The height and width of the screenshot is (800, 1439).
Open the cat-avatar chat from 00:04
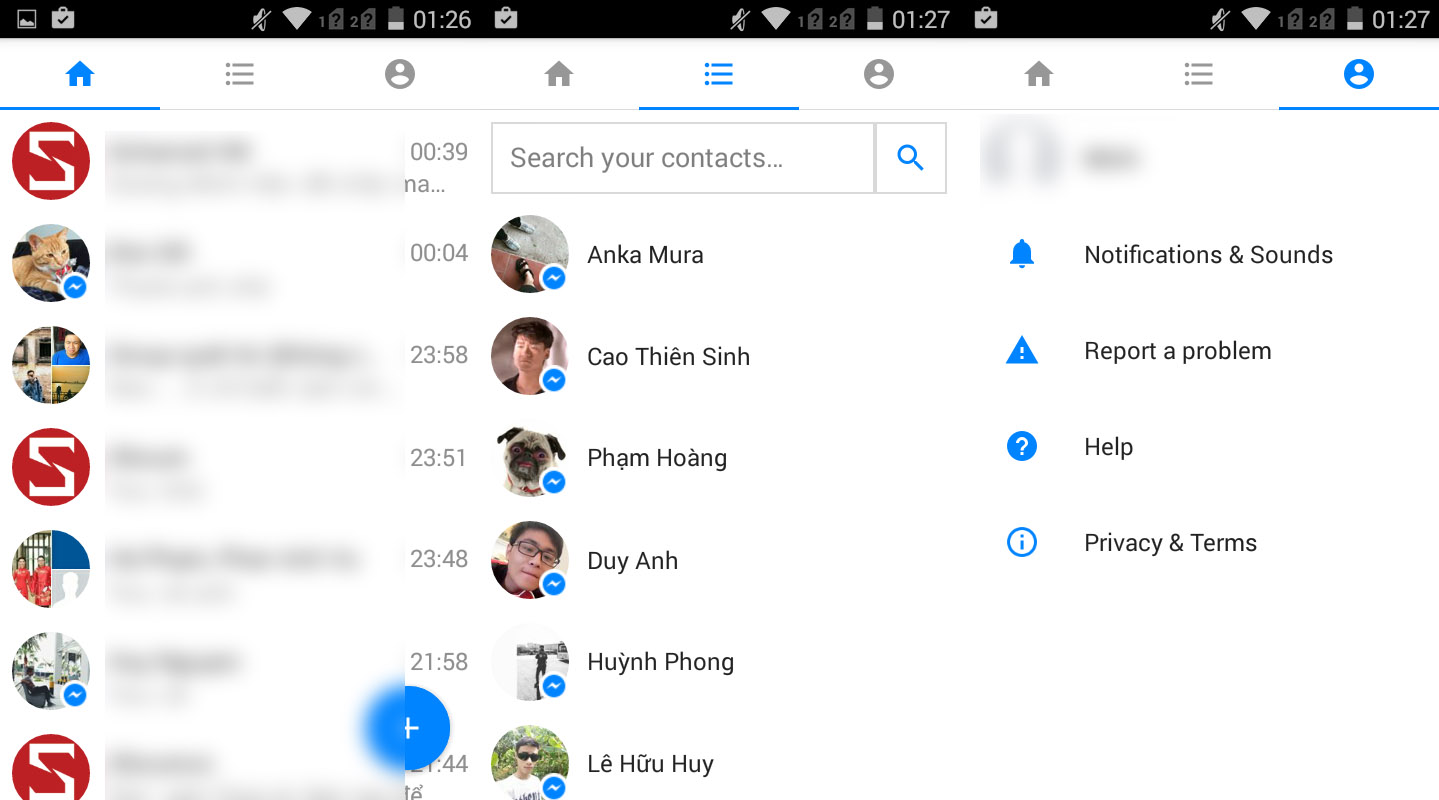pos(240,263)
